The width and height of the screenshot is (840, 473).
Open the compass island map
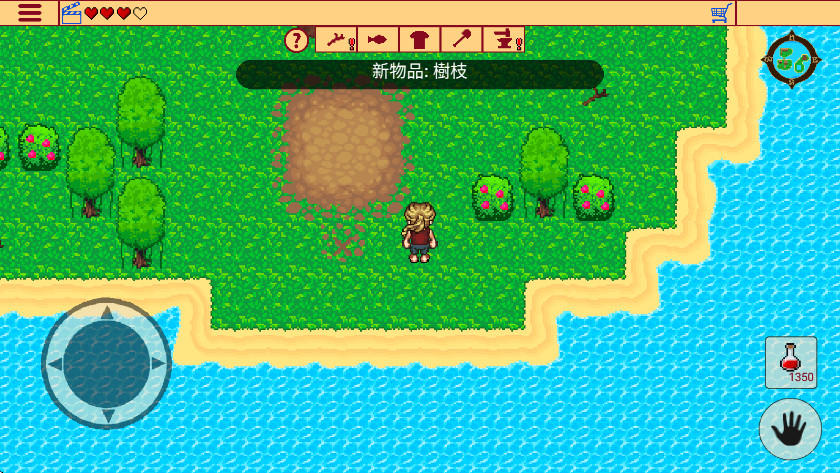pyautogui.click(x=791, y=60)
